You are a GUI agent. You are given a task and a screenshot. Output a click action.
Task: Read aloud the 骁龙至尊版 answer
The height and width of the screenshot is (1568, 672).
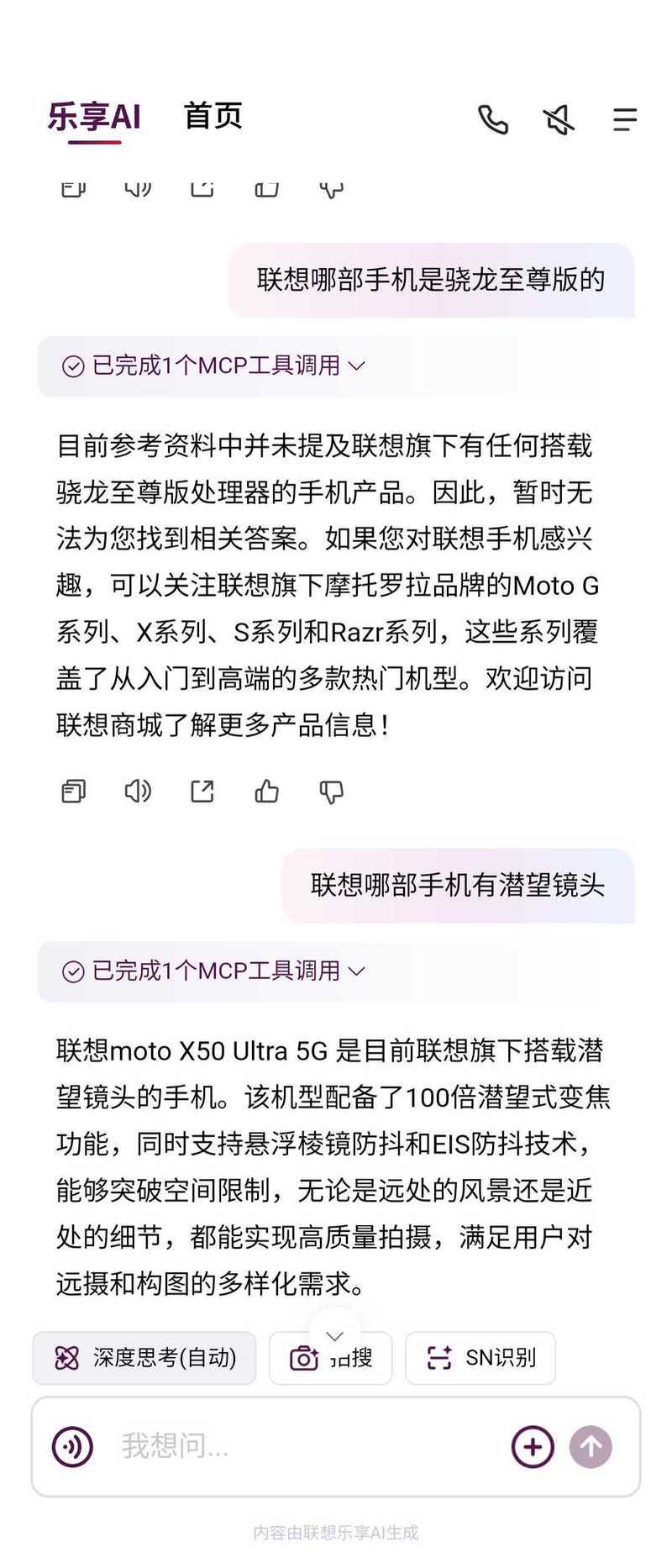[x=138, y=791]
